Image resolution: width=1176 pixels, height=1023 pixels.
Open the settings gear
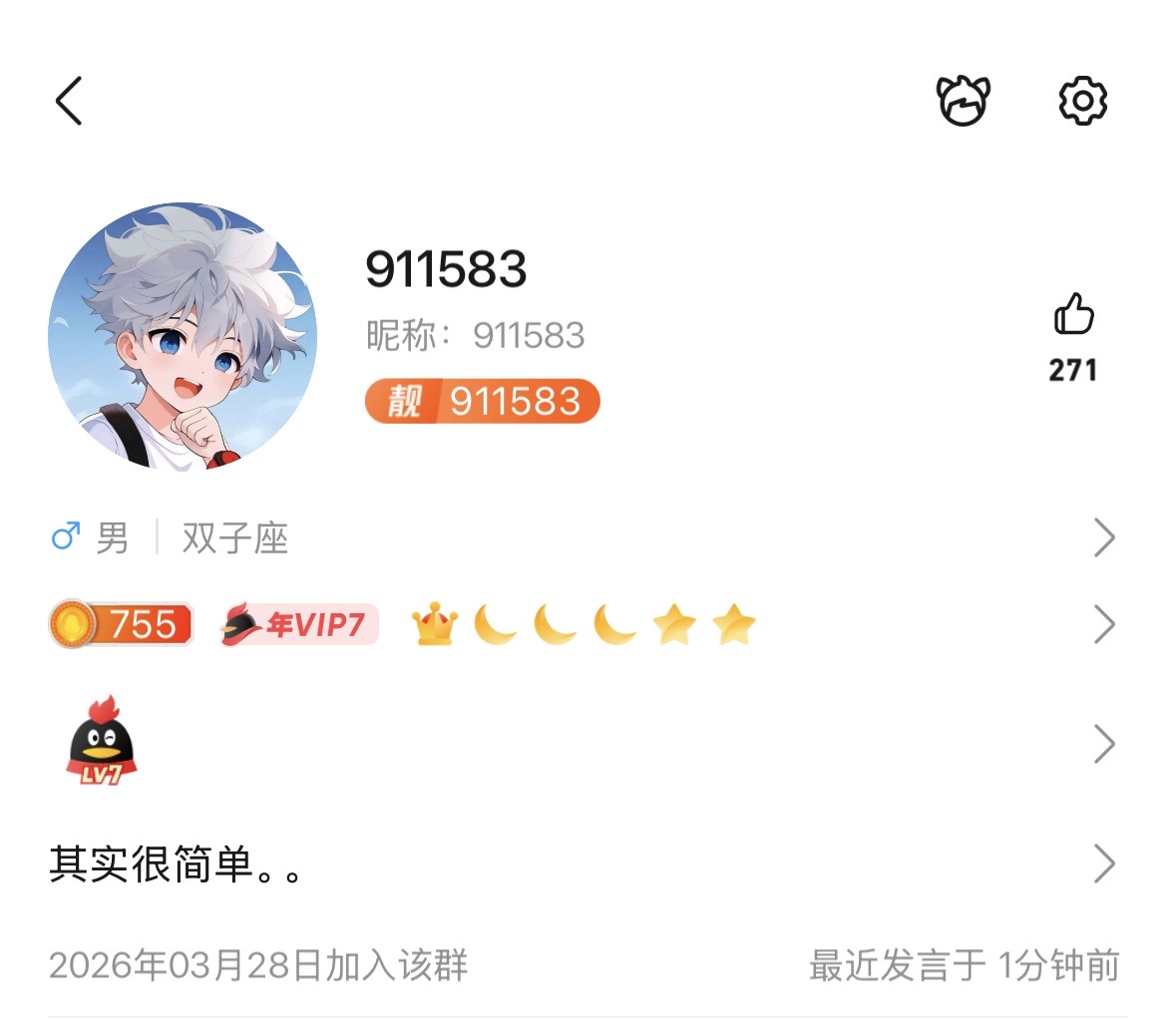tap(1082, 101)
